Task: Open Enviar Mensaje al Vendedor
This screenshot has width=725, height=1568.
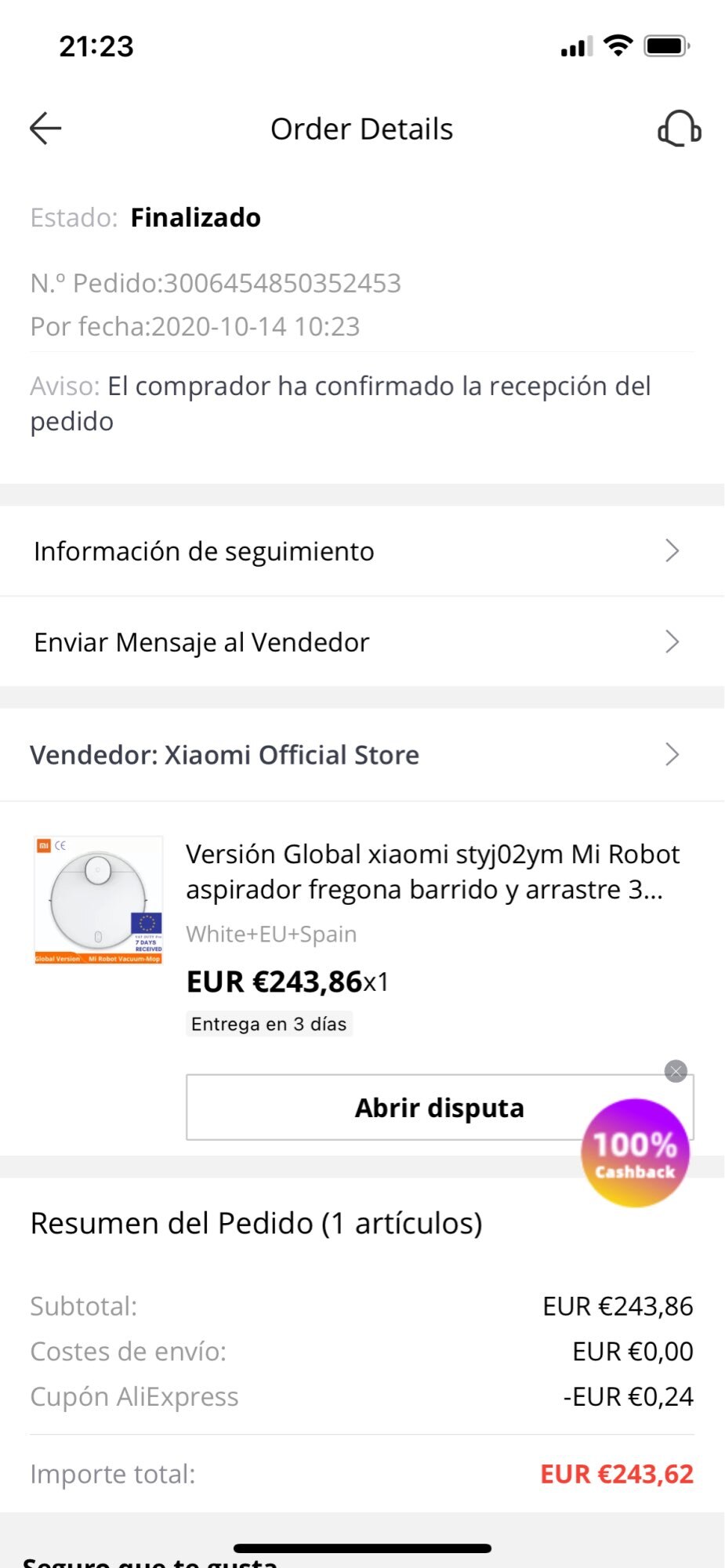Action: 362,642
